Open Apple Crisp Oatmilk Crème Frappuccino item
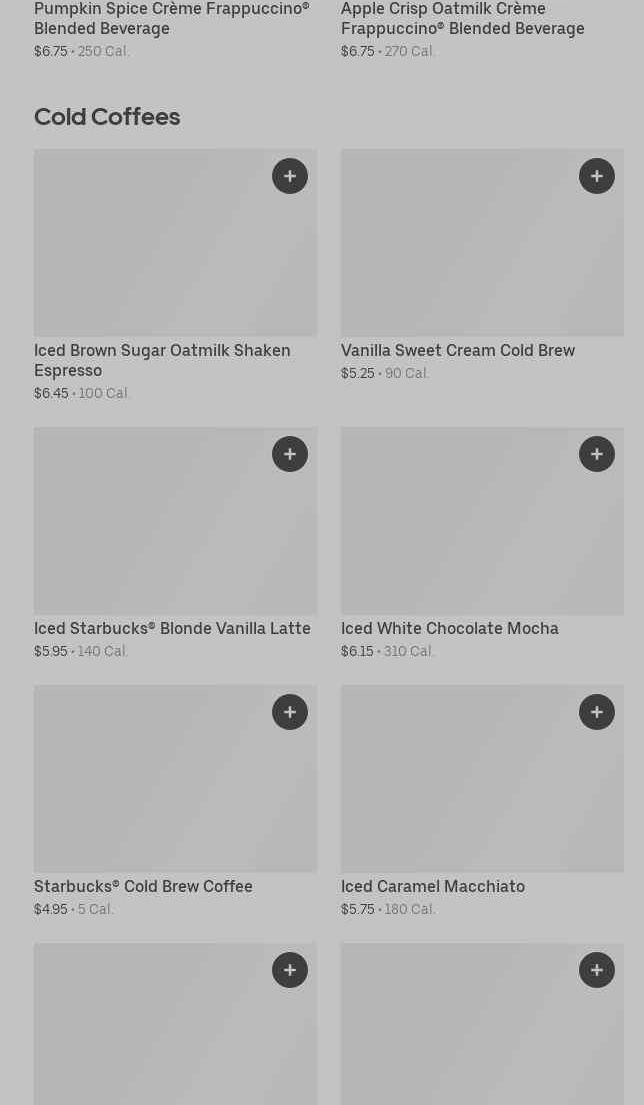 (462, 19)
